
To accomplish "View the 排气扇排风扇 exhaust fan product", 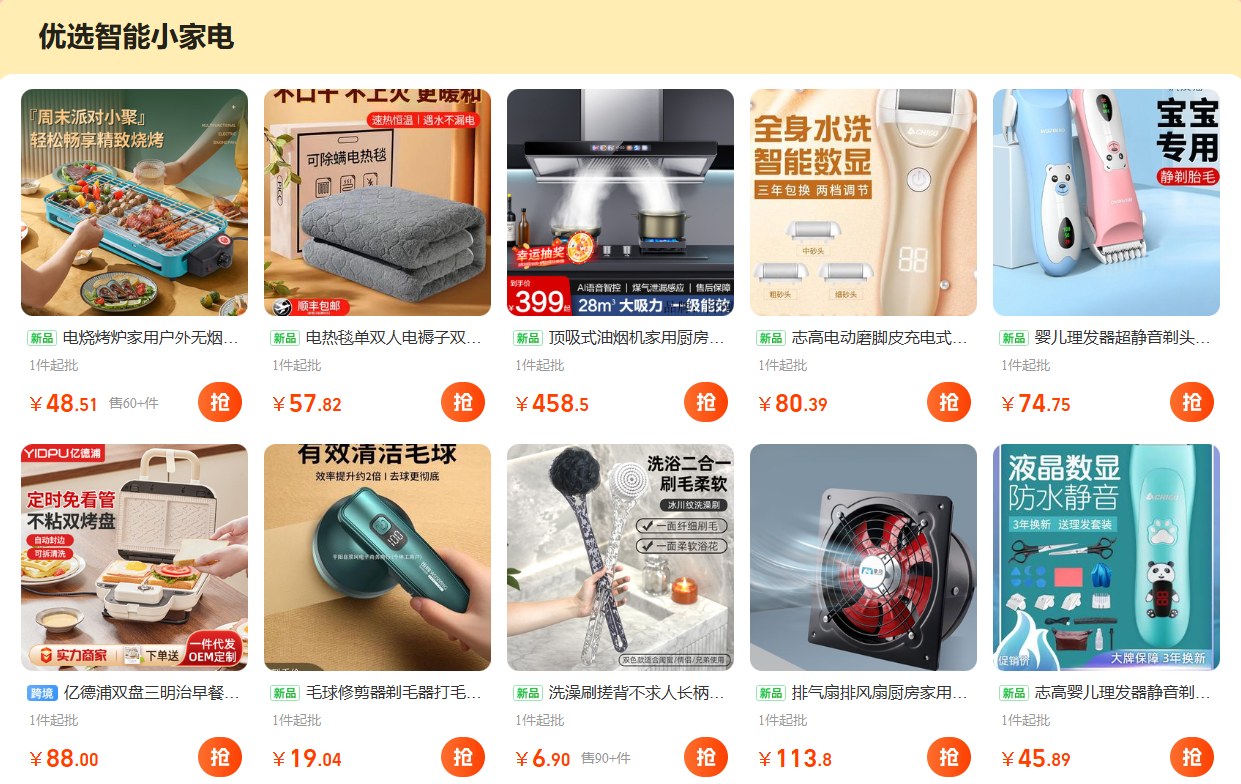I will point(863,557).
